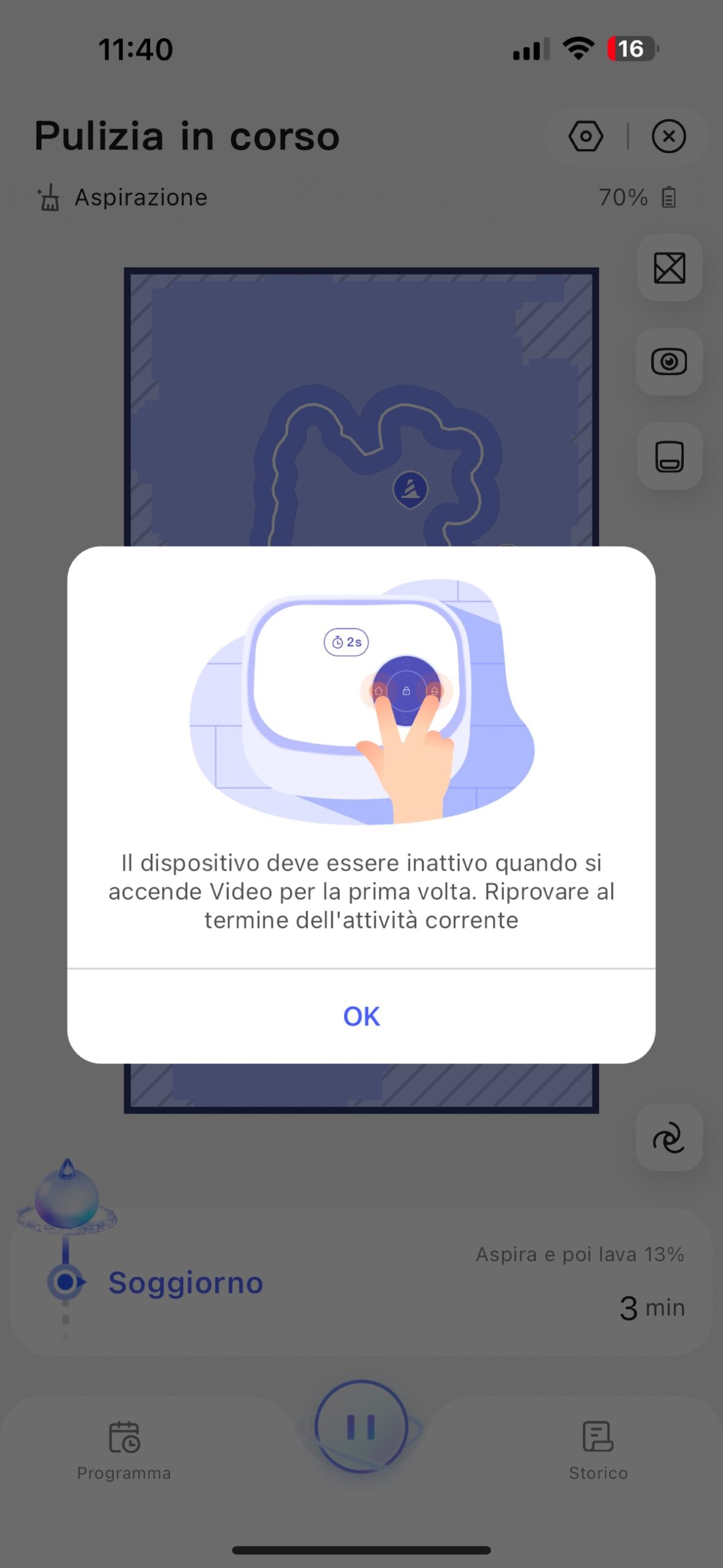Pause the cleaning in progress
This screenshot has height=1568, width=723.
pos(361,1427)
